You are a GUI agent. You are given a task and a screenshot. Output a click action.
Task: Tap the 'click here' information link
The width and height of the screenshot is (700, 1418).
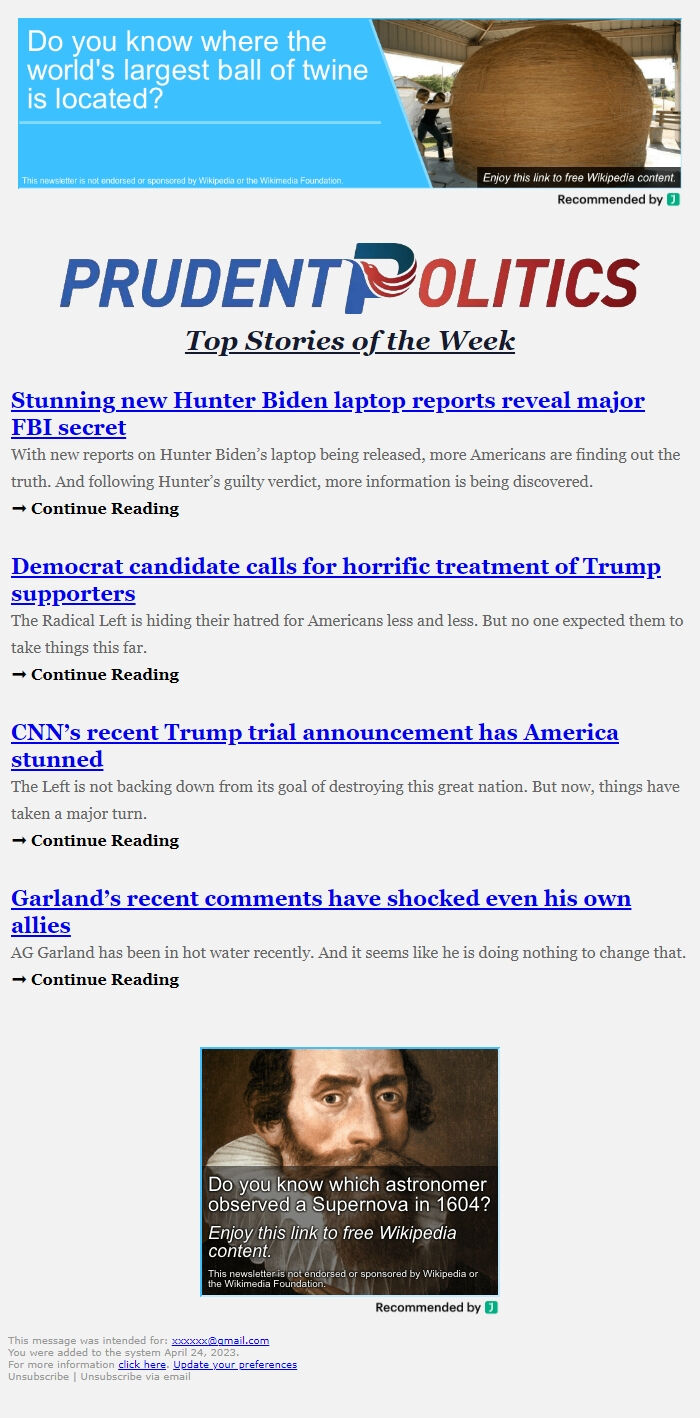142,1365
